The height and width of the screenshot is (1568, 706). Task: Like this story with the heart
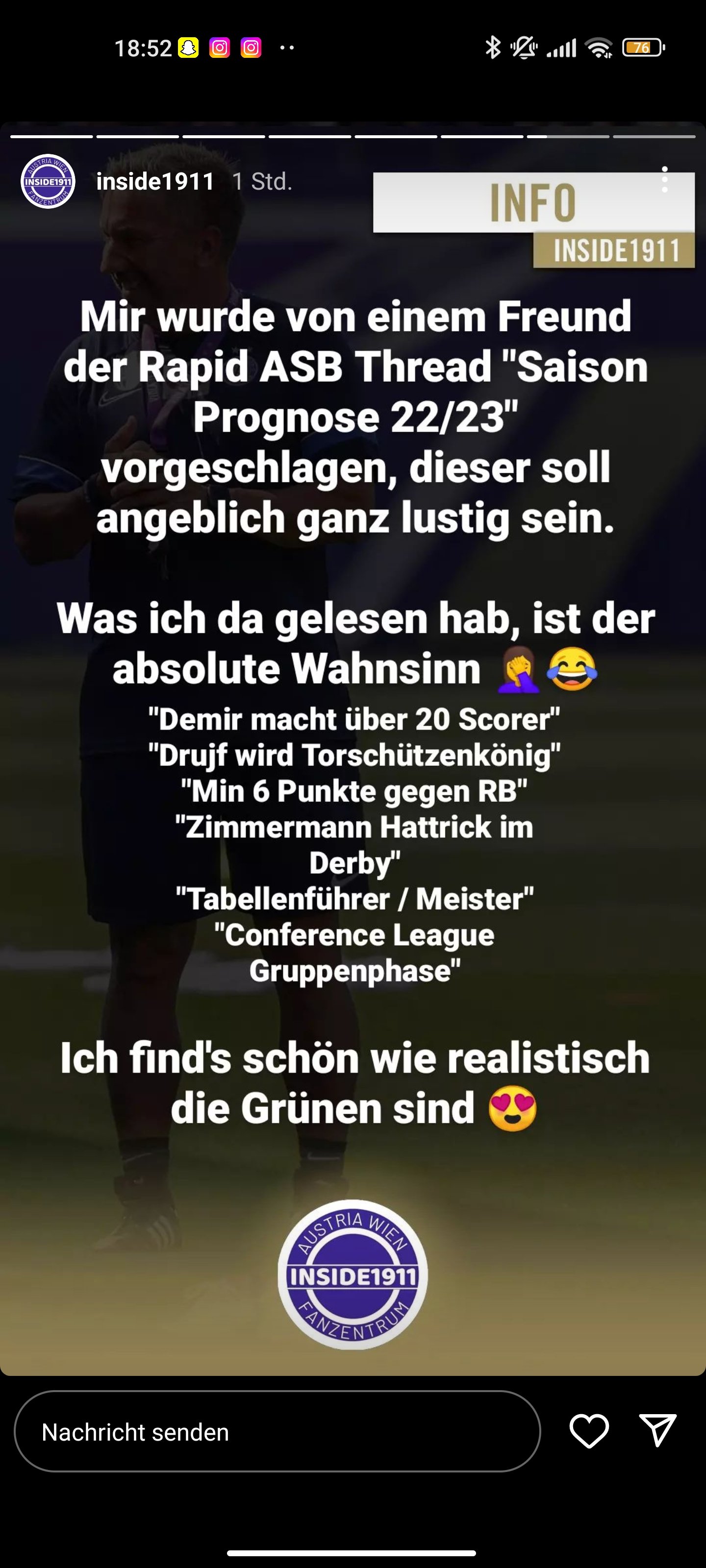(x=589, y=1431)
